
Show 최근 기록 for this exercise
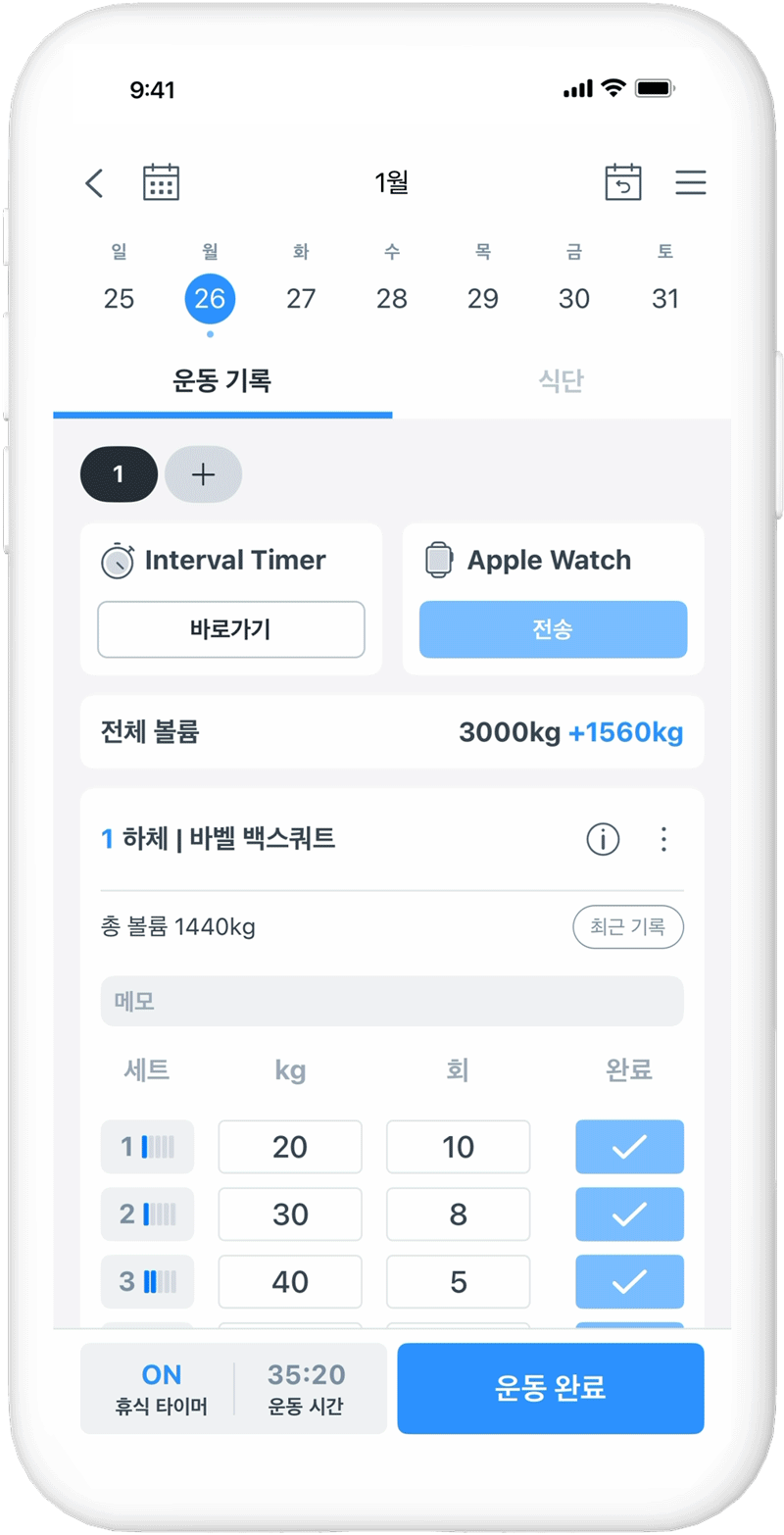pyautogui.click(x=627, y=926)
